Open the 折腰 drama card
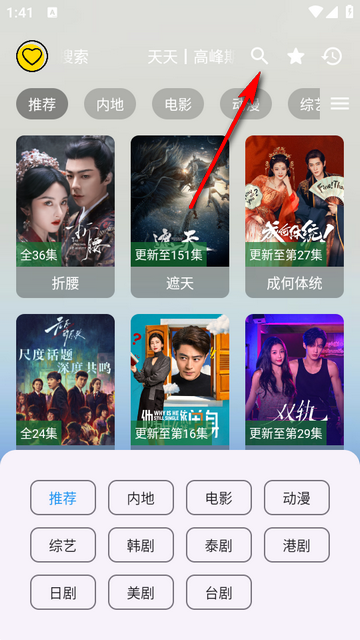Image resolution: width=360 pixels, height=640 pixels. coord(65,216)
